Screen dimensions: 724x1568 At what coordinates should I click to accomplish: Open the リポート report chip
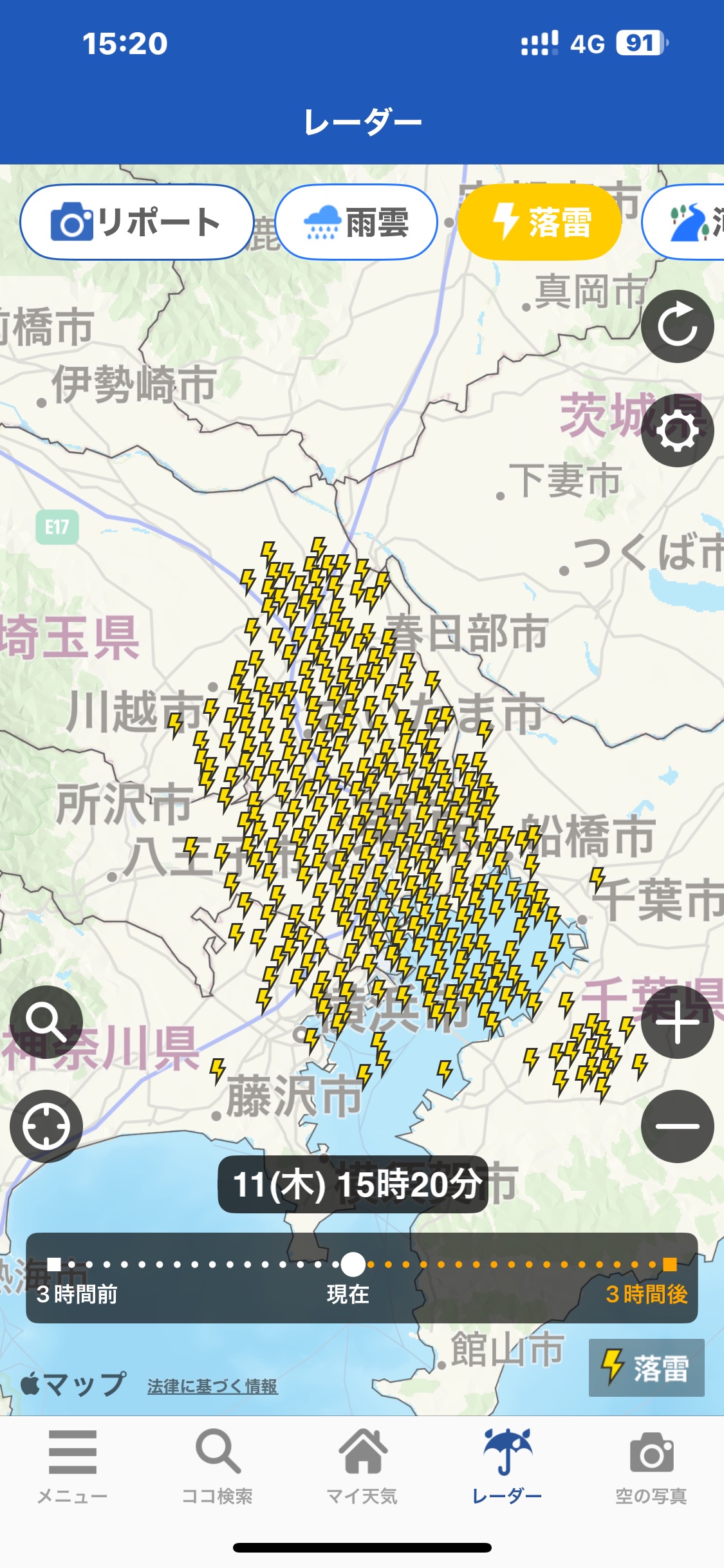coord(136,222)
